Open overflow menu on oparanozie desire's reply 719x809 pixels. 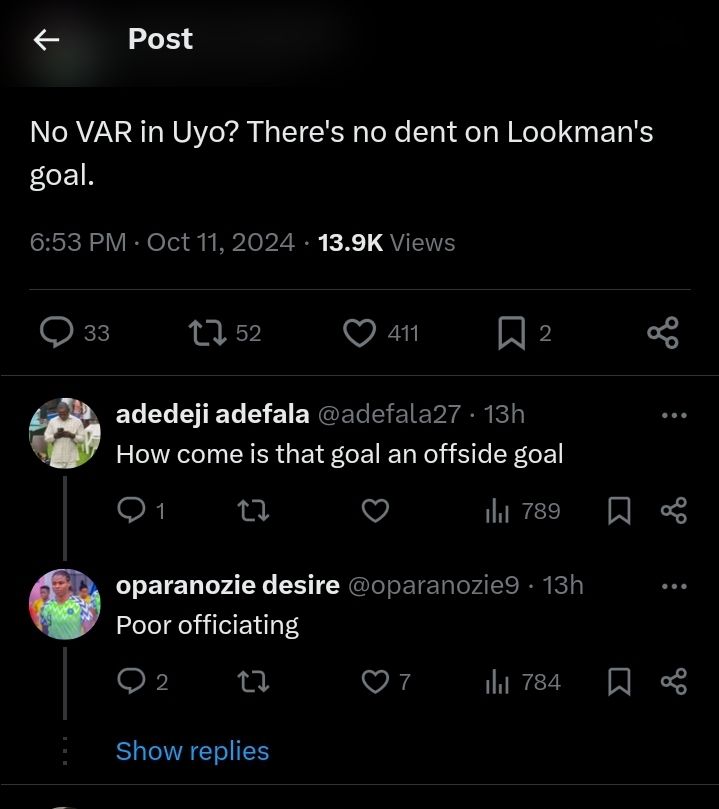[675, 586]
